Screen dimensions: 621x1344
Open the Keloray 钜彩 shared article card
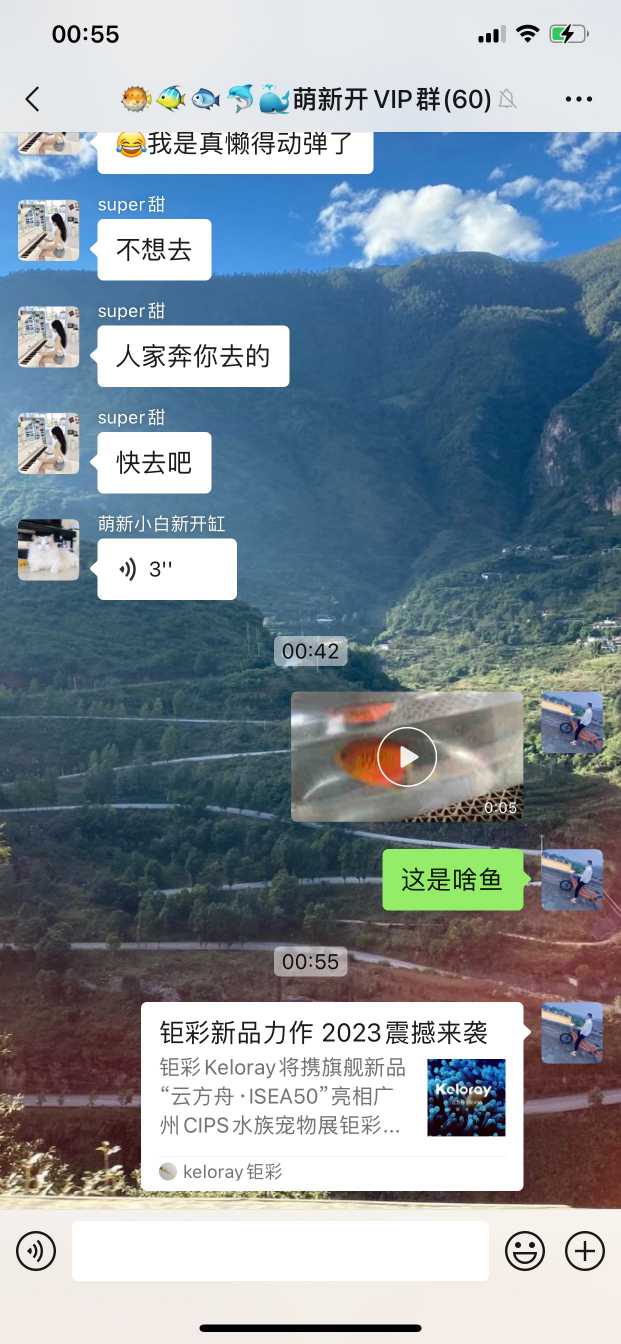[331, 1096]
